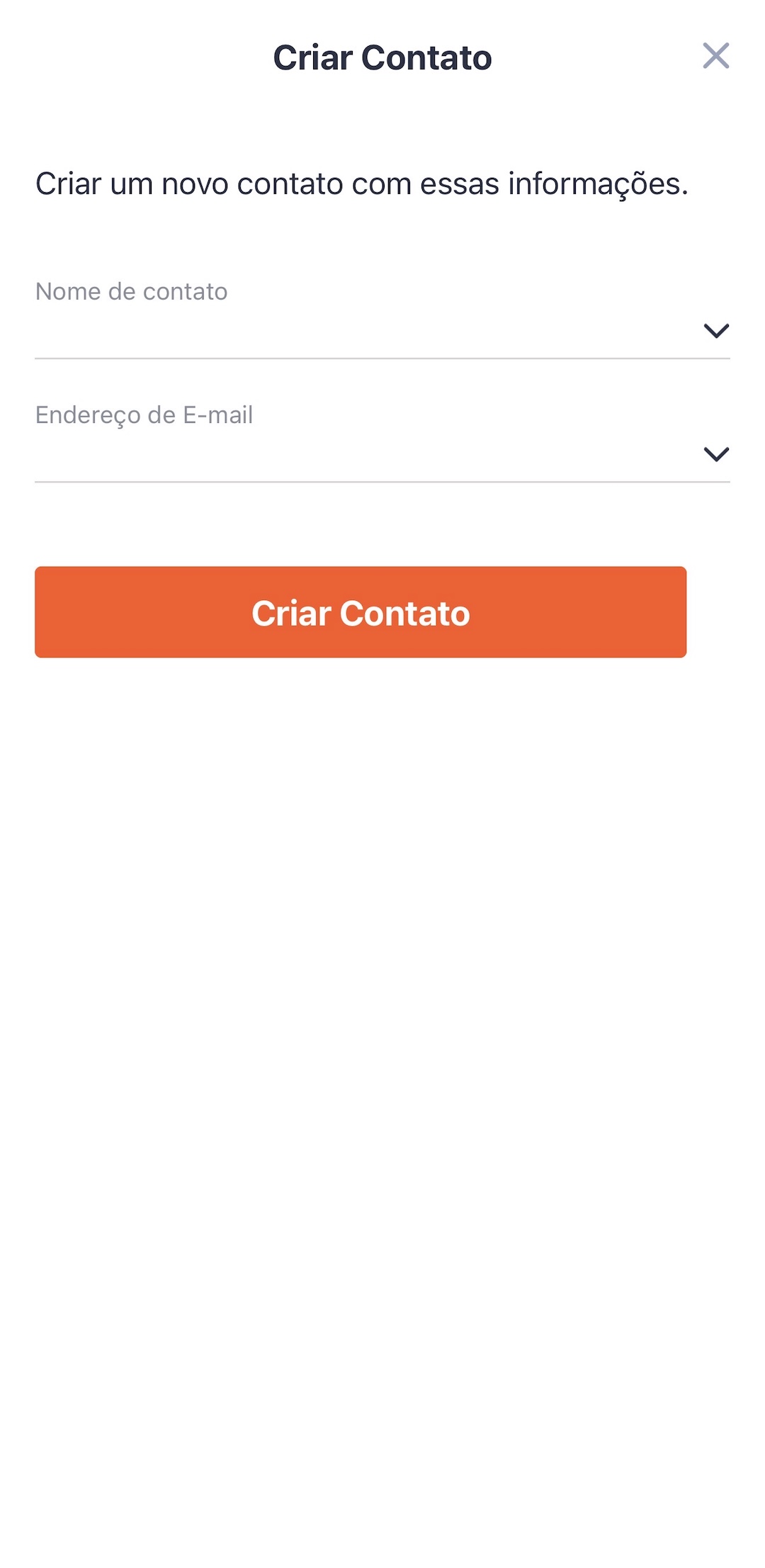Open the Endereço de E-mail dropdown chevron
This screenshot has height=1568, width=765.
715,452
